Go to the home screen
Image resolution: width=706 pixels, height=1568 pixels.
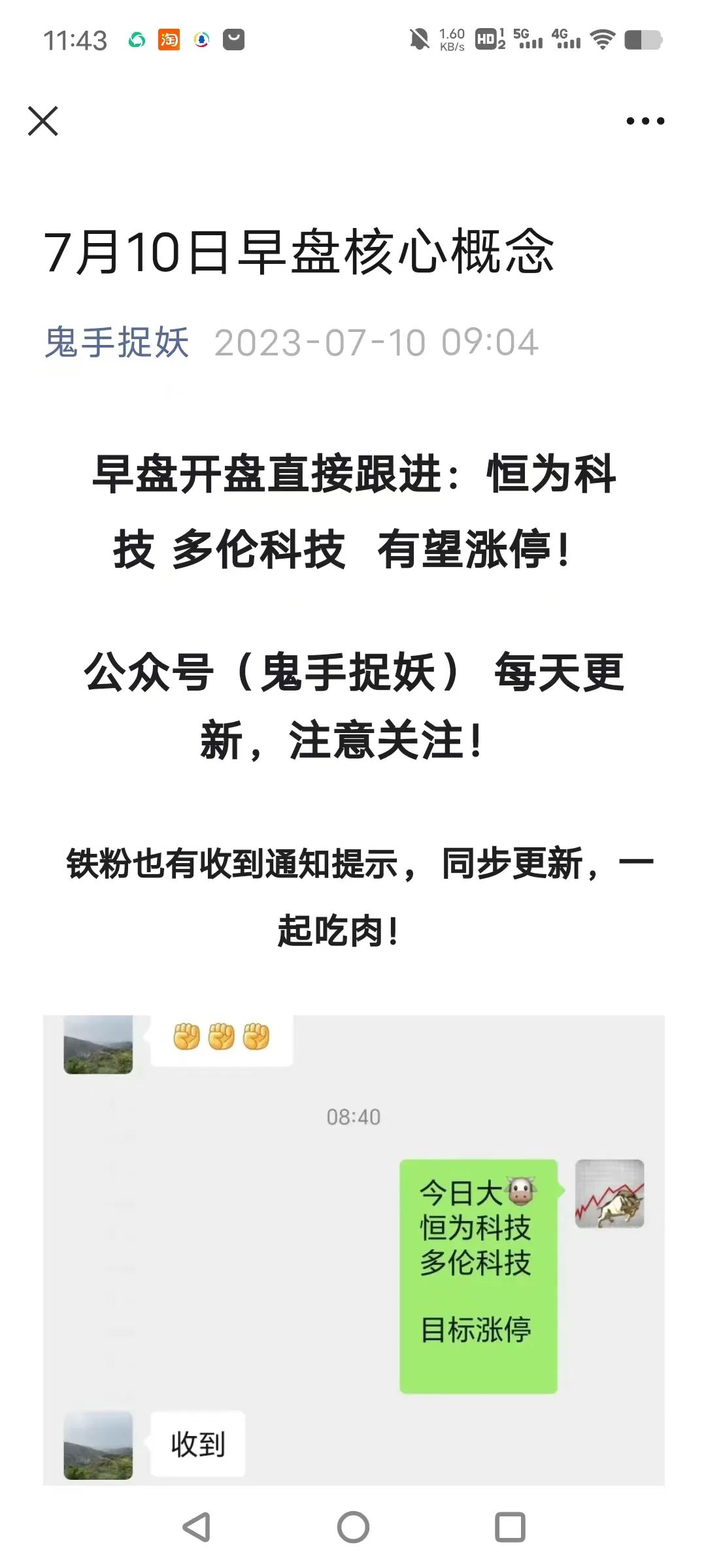click(x=353, y=1527)
